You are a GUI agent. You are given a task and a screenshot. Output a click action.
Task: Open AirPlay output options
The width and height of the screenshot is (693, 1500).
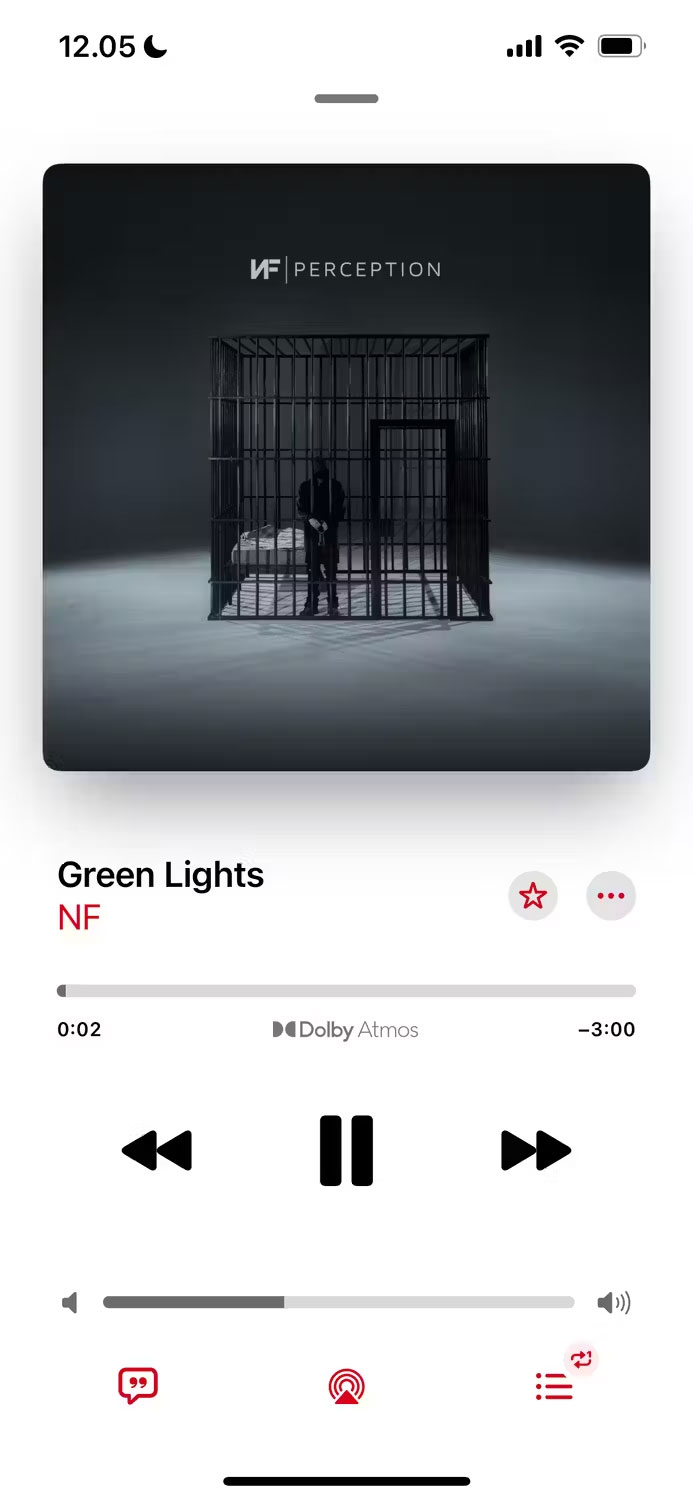coord(346,1386)
